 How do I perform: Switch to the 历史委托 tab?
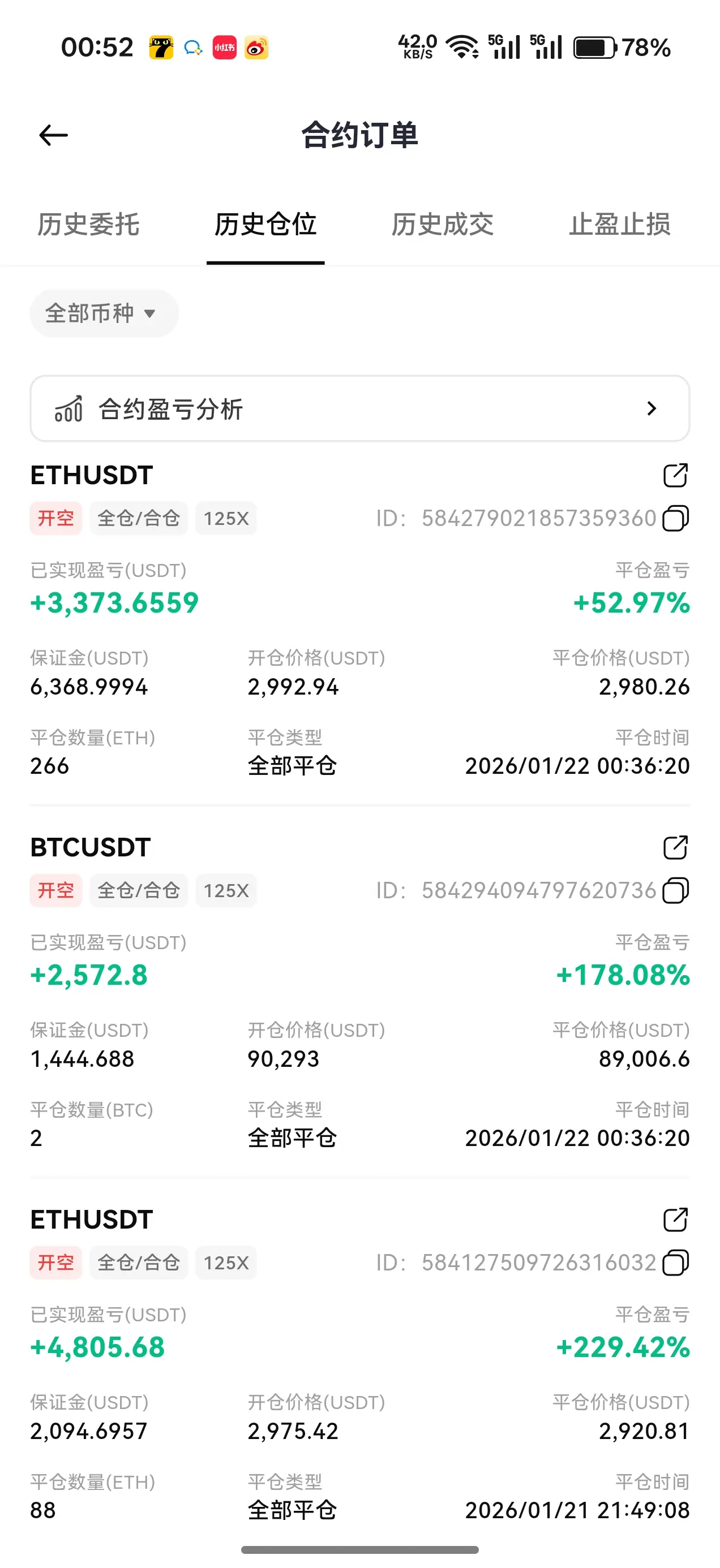click(x=89, y=225)
